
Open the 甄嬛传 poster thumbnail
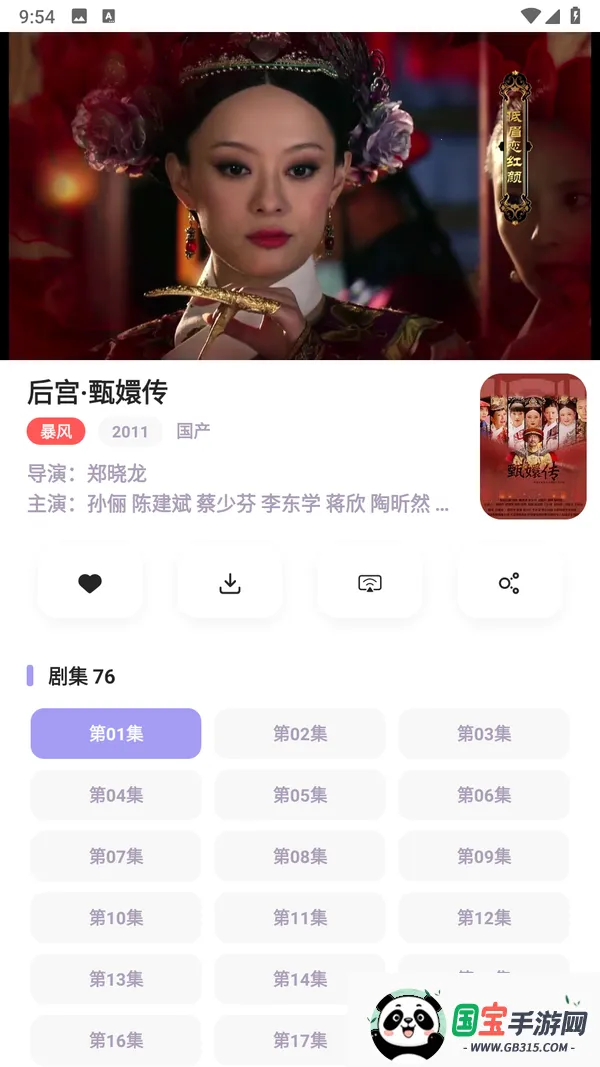[533, 446]
